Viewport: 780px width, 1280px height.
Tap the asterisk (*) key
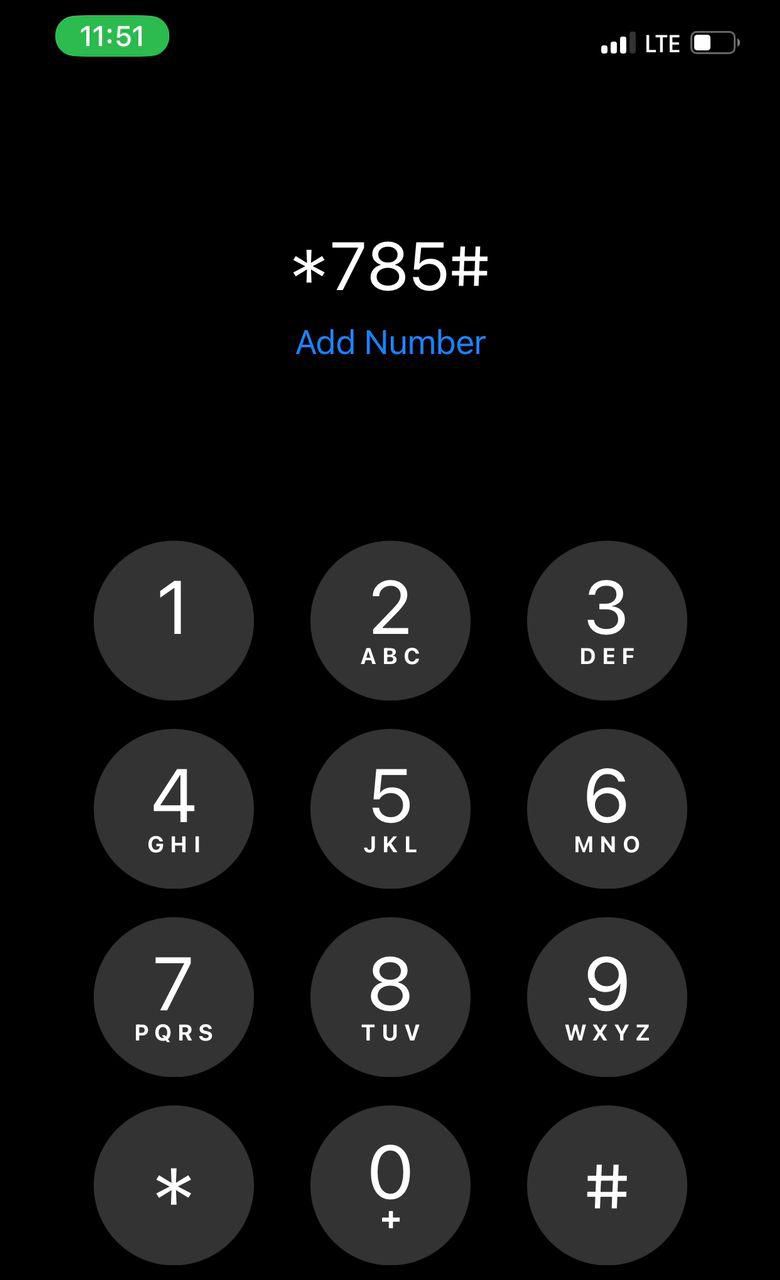point(173,1185)
